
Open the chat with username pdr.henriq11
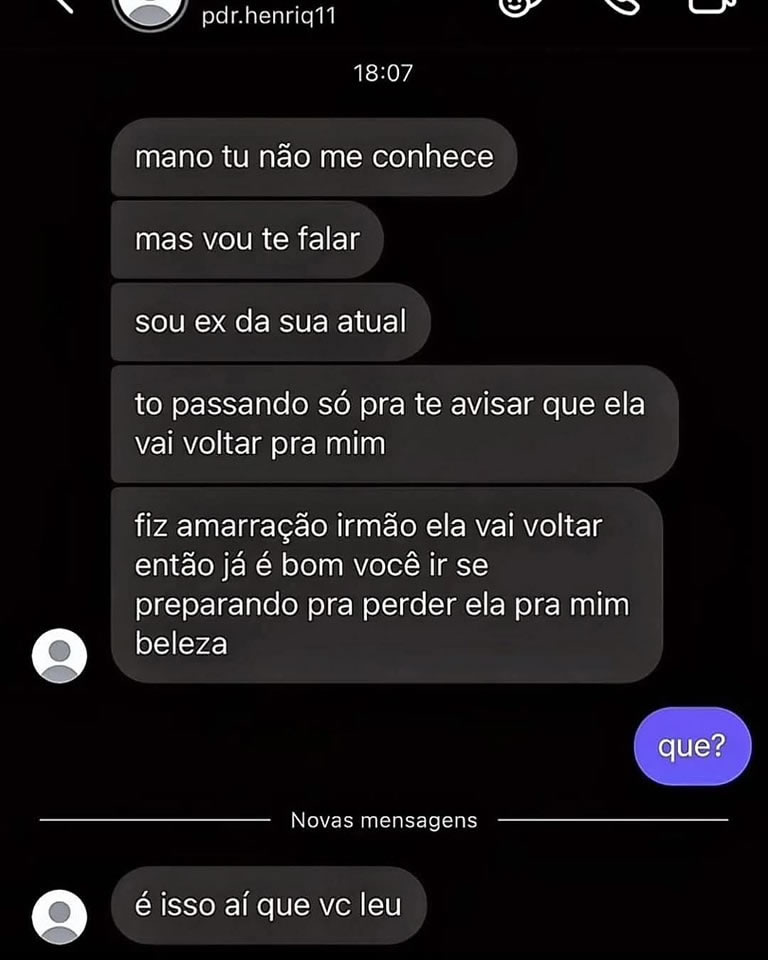(x=268, y=15)
